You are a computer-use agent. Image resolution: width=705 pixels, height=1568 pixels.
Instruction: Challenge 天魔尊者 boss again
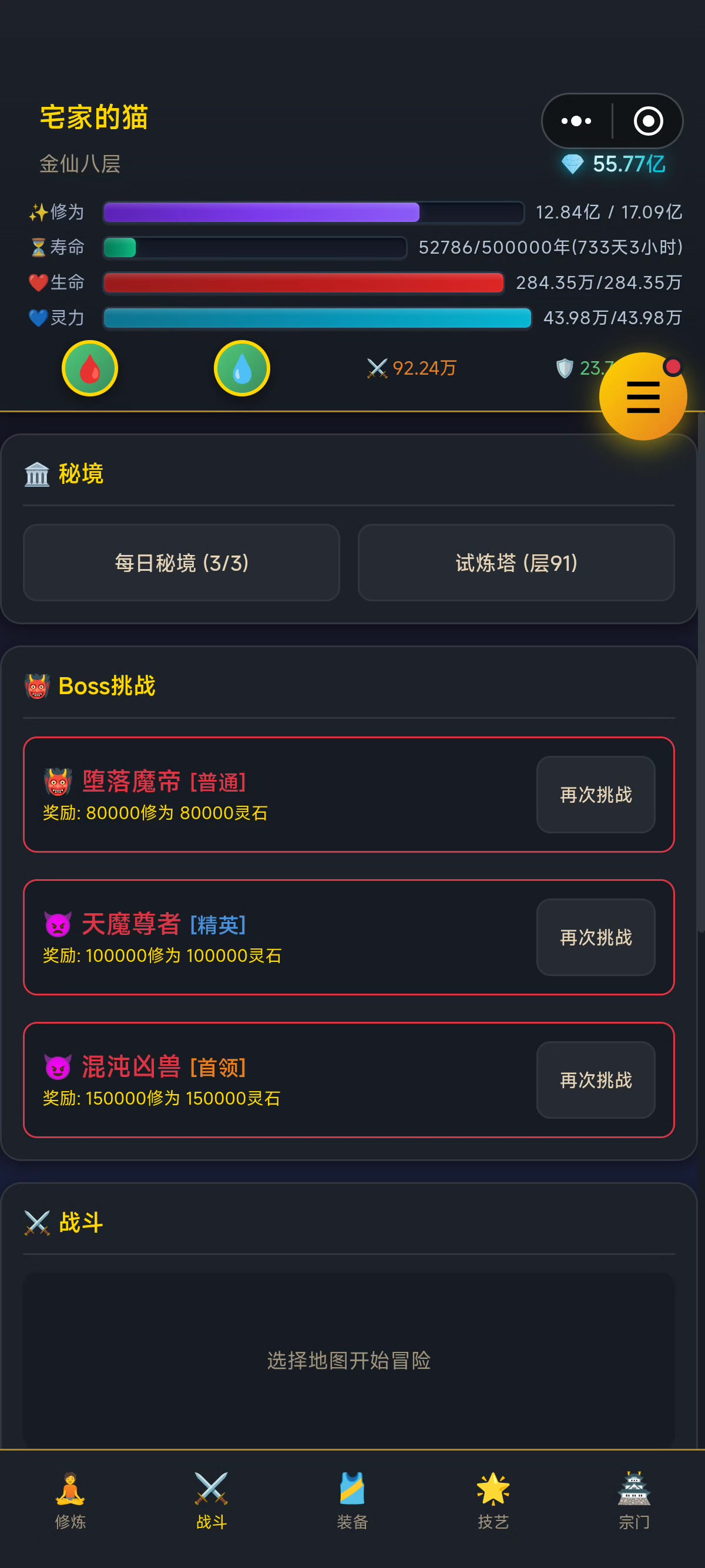point(595,937)
